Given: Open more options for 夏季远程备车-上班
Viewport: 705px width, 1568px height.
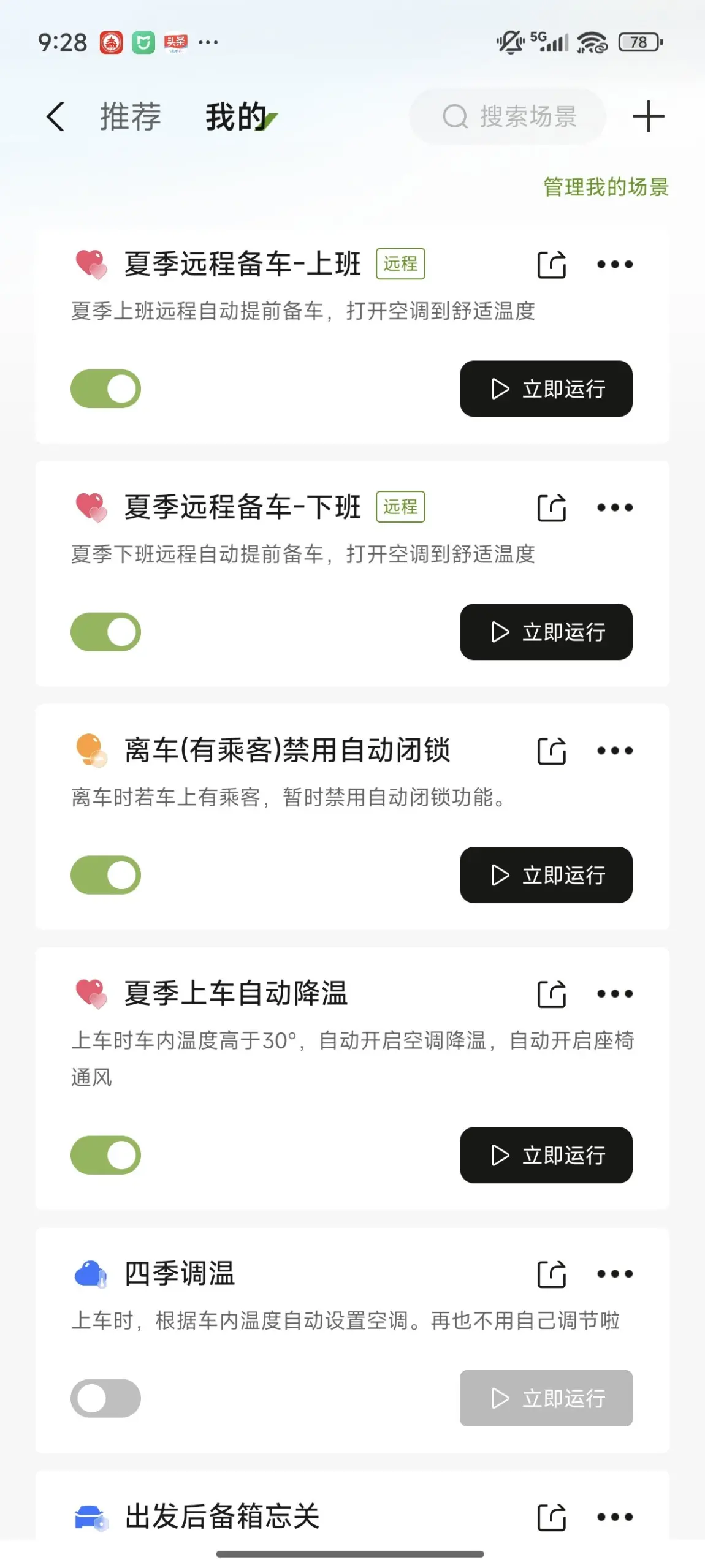Looking at the screenshot, I should (x=615, y=265).
